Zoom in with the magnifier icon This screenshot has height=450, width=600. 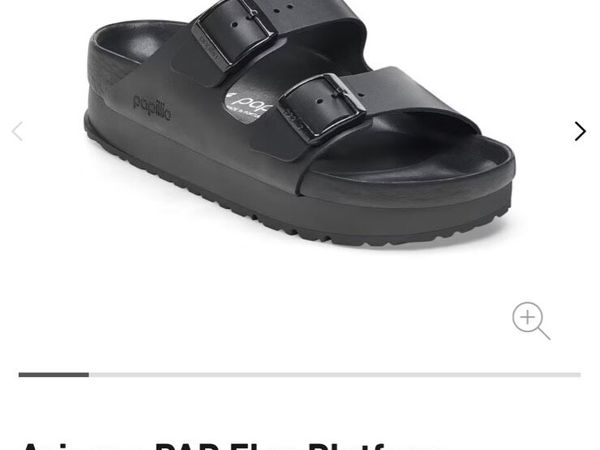pyautogui.click(x=530, y=320)
